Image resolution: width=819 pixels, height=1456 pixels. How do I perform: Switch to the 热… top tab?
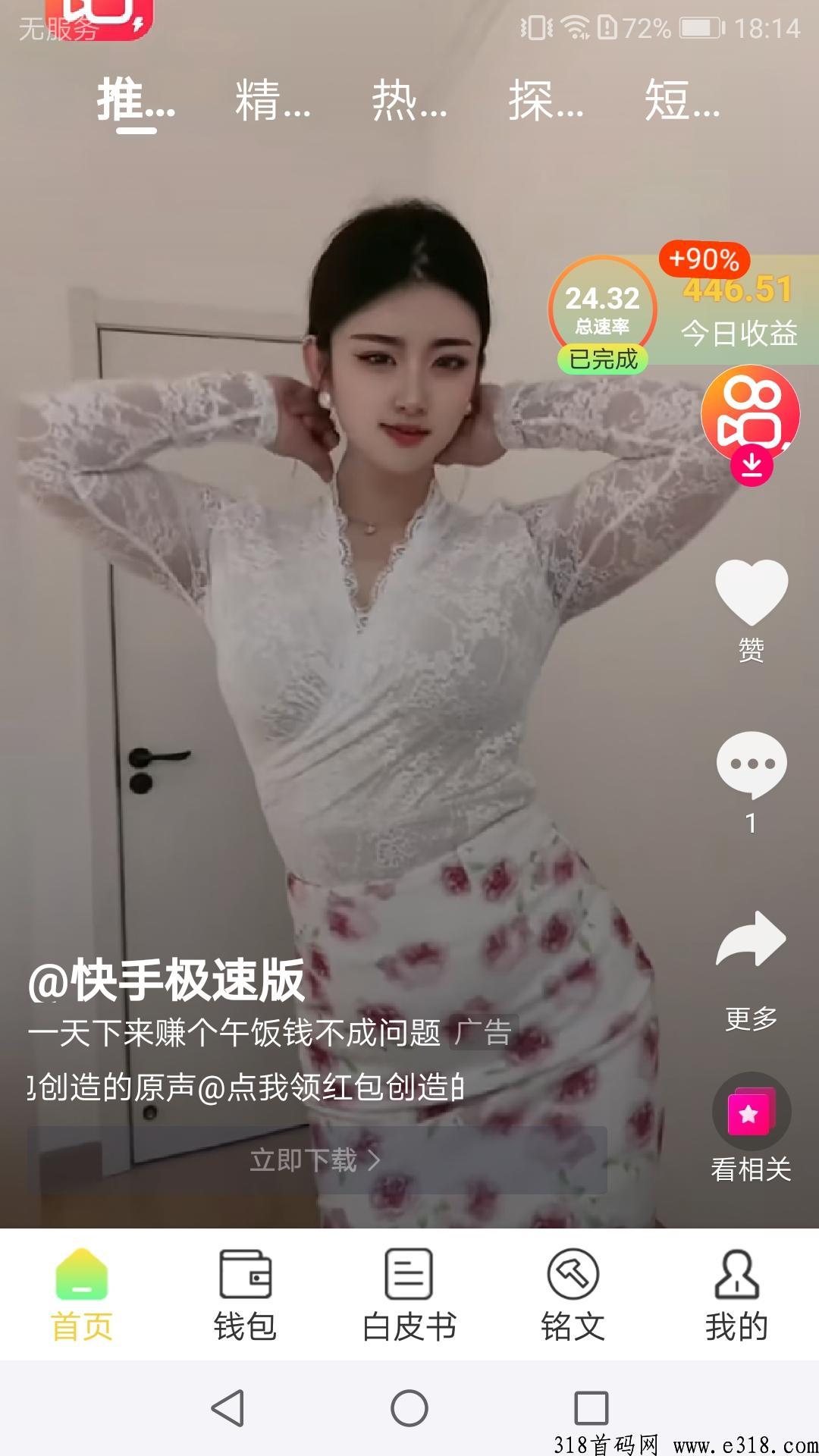coord(409,102)
